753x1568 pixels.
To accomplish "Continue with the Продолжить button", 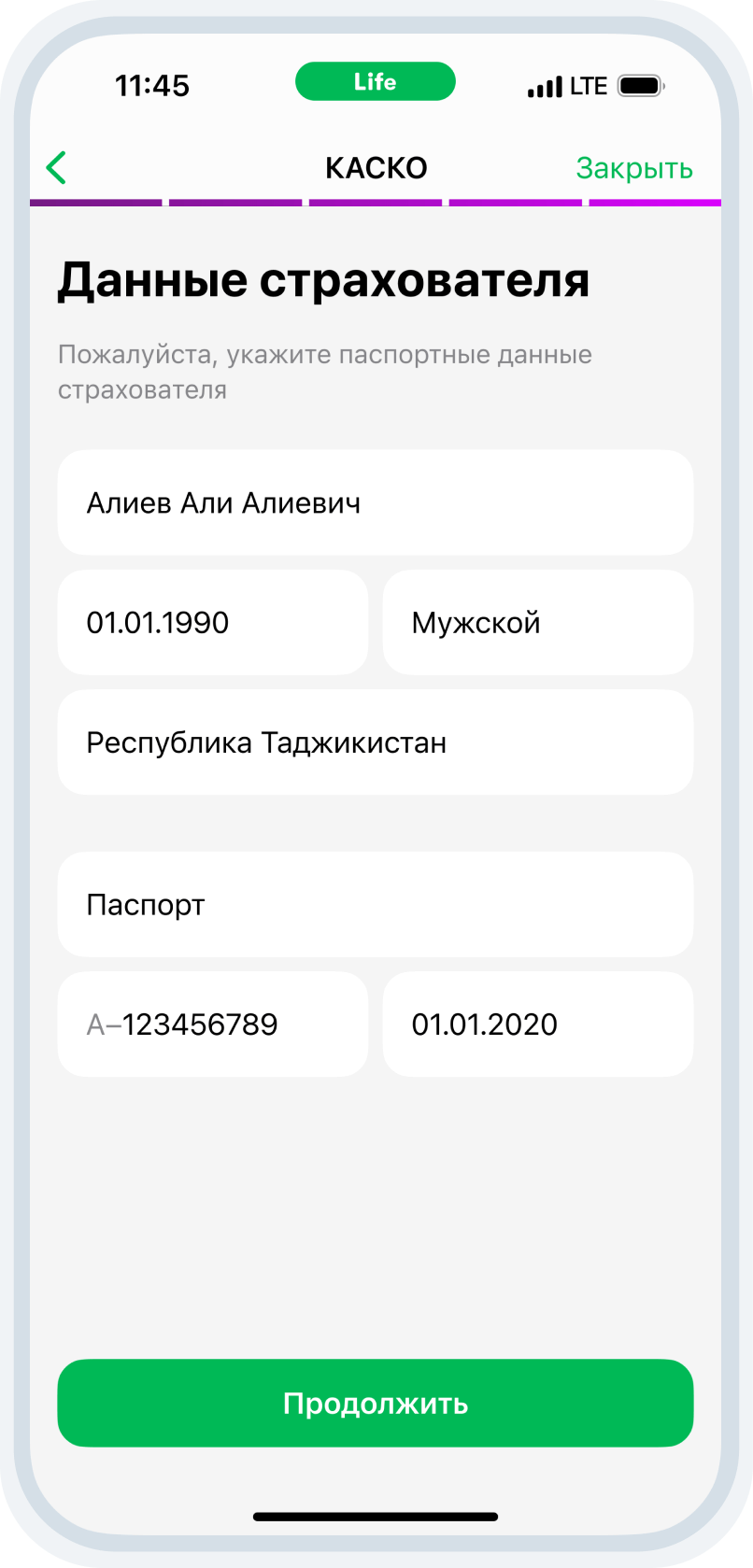I will [x=376, y=1404].
